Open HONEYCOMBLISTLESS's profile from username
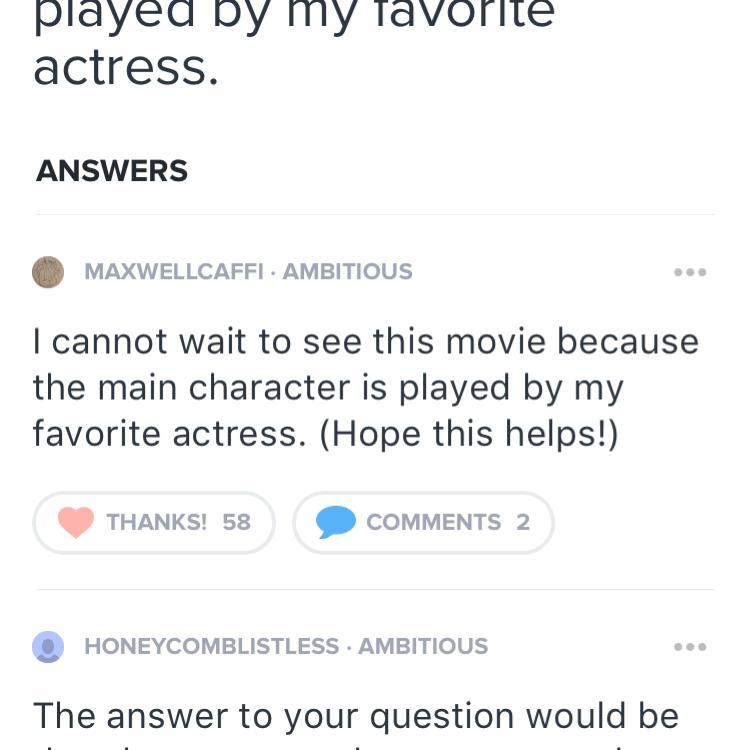 coord(211,646)
